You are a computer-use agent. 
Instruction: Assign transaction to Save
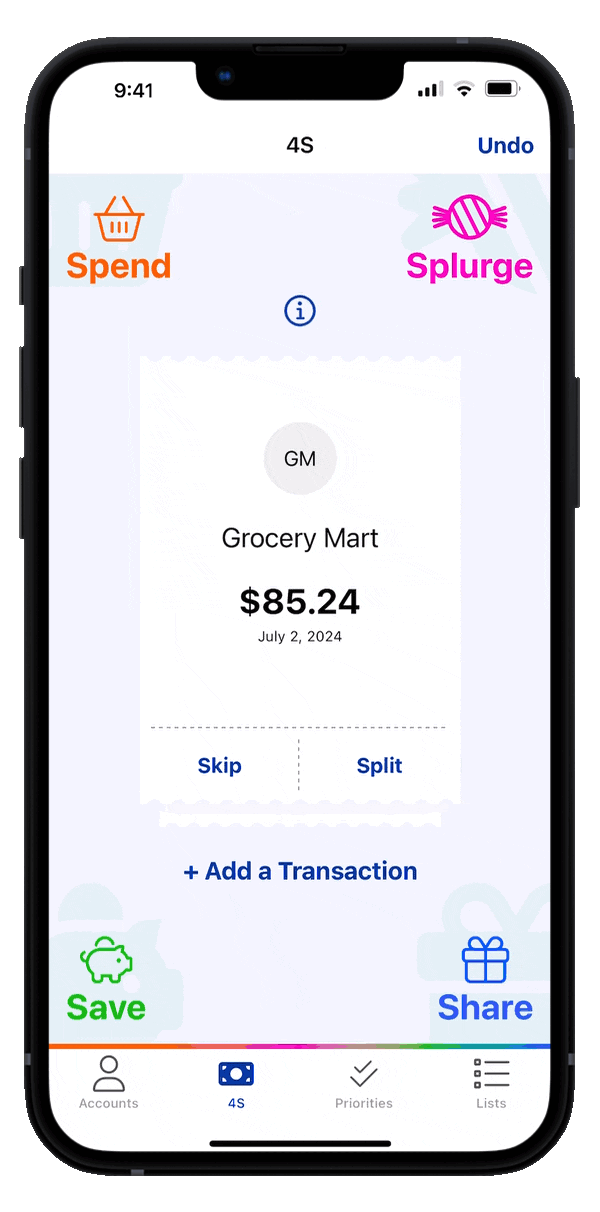(106, 980)
